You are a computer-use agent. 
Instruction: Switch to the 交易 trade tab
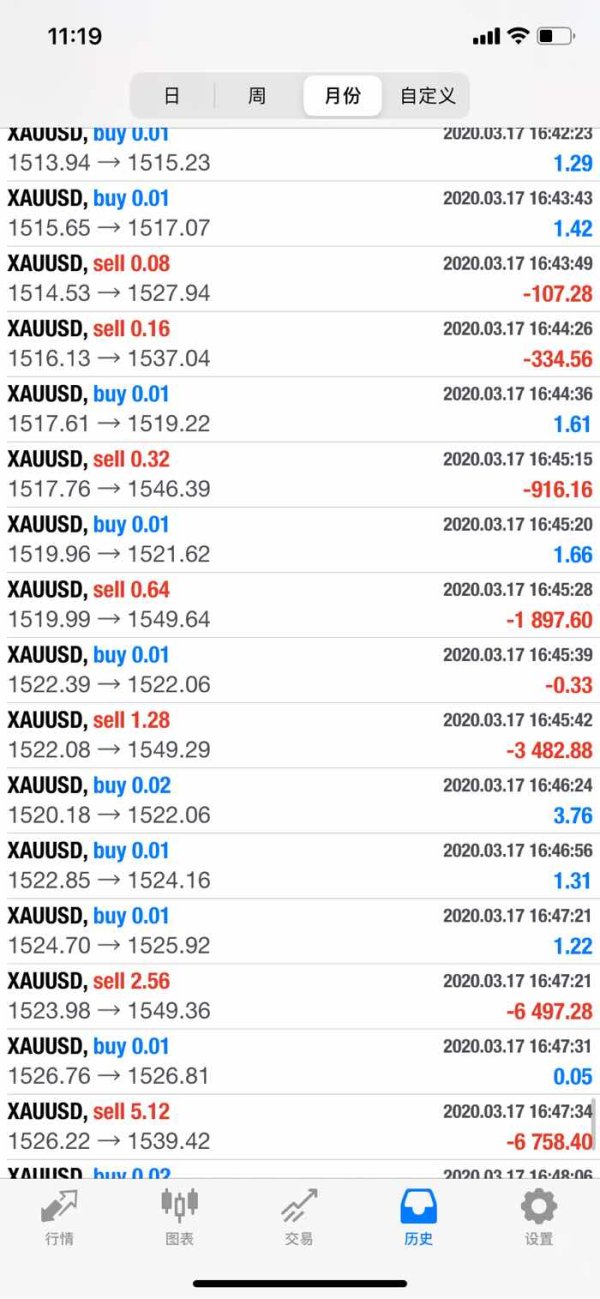click(x=299, y=1217)
